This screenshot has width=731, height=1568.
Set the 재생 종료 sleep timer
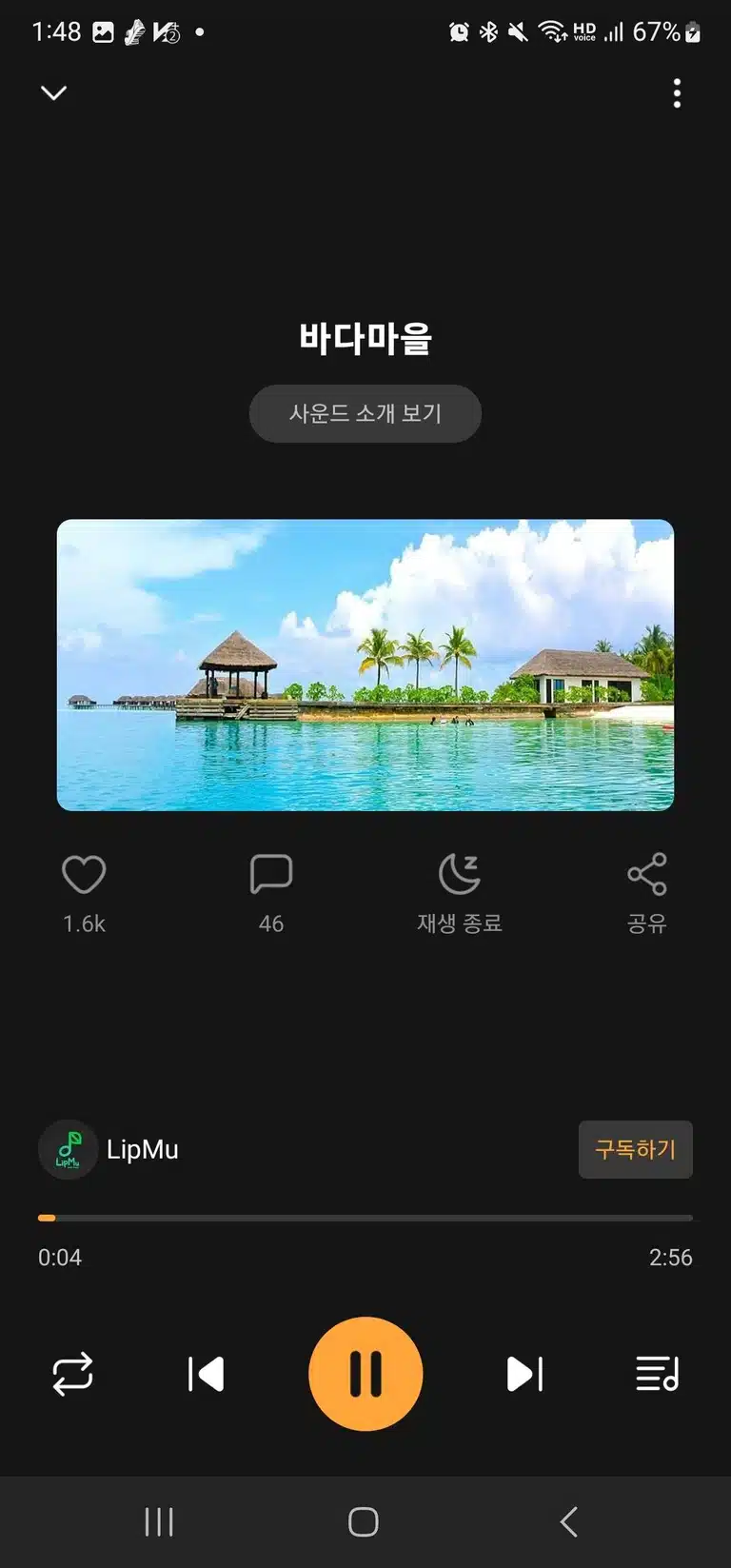(460, 894)
